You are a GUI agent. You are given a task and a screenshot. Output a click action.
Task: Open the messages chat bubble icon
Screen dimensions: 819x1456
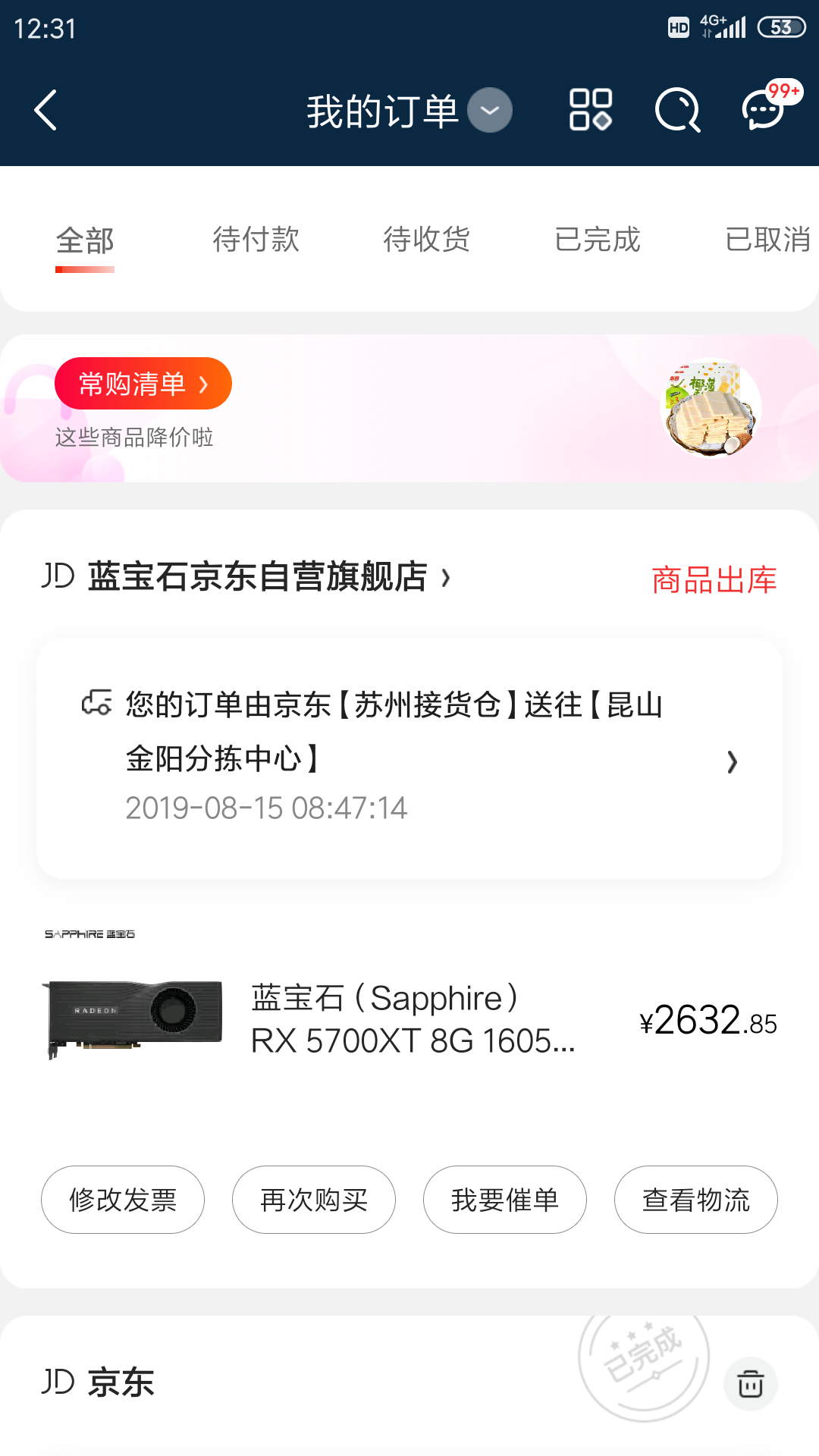(763, 111)
